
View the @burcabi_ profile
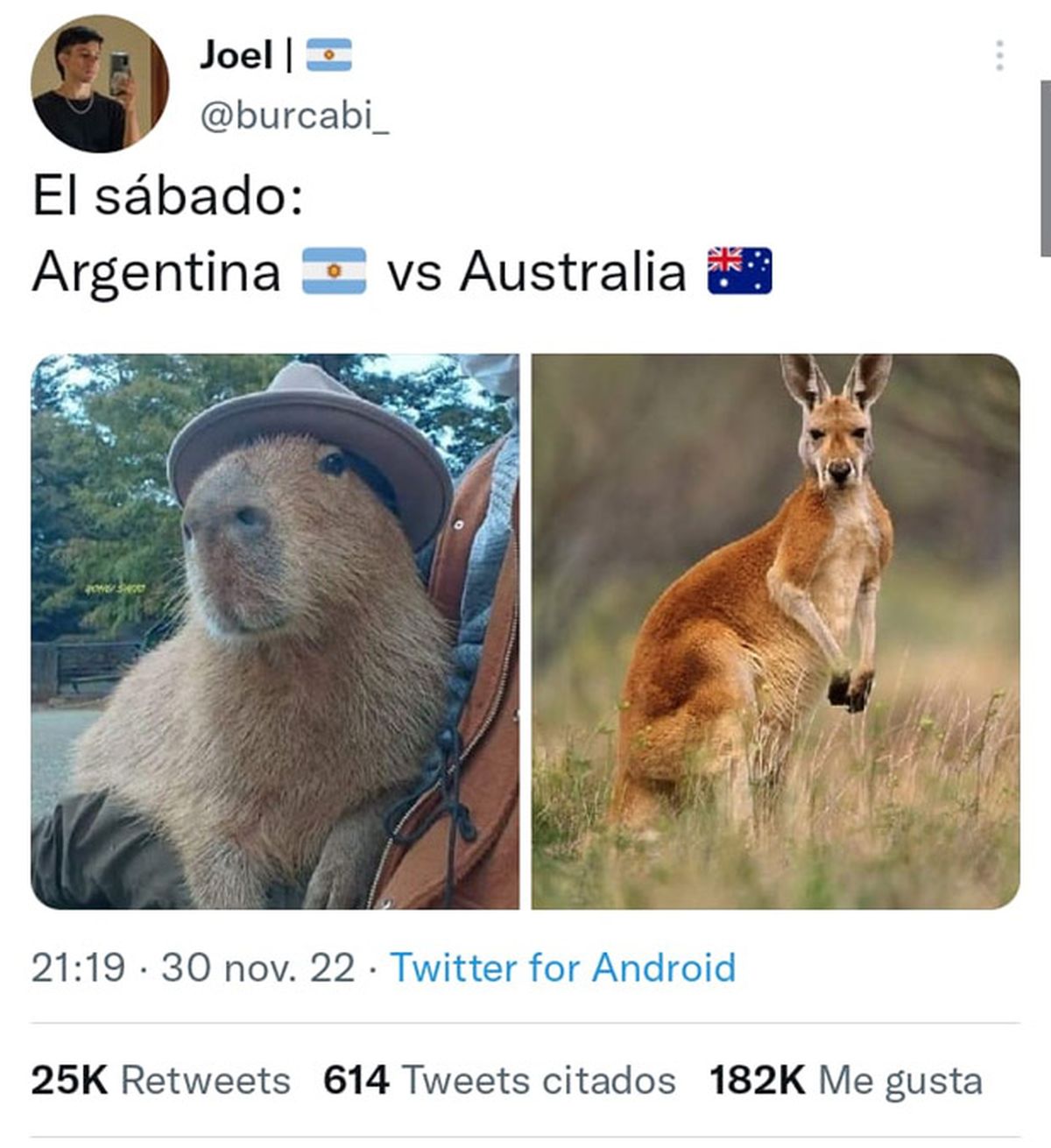(x=294, y=116)
